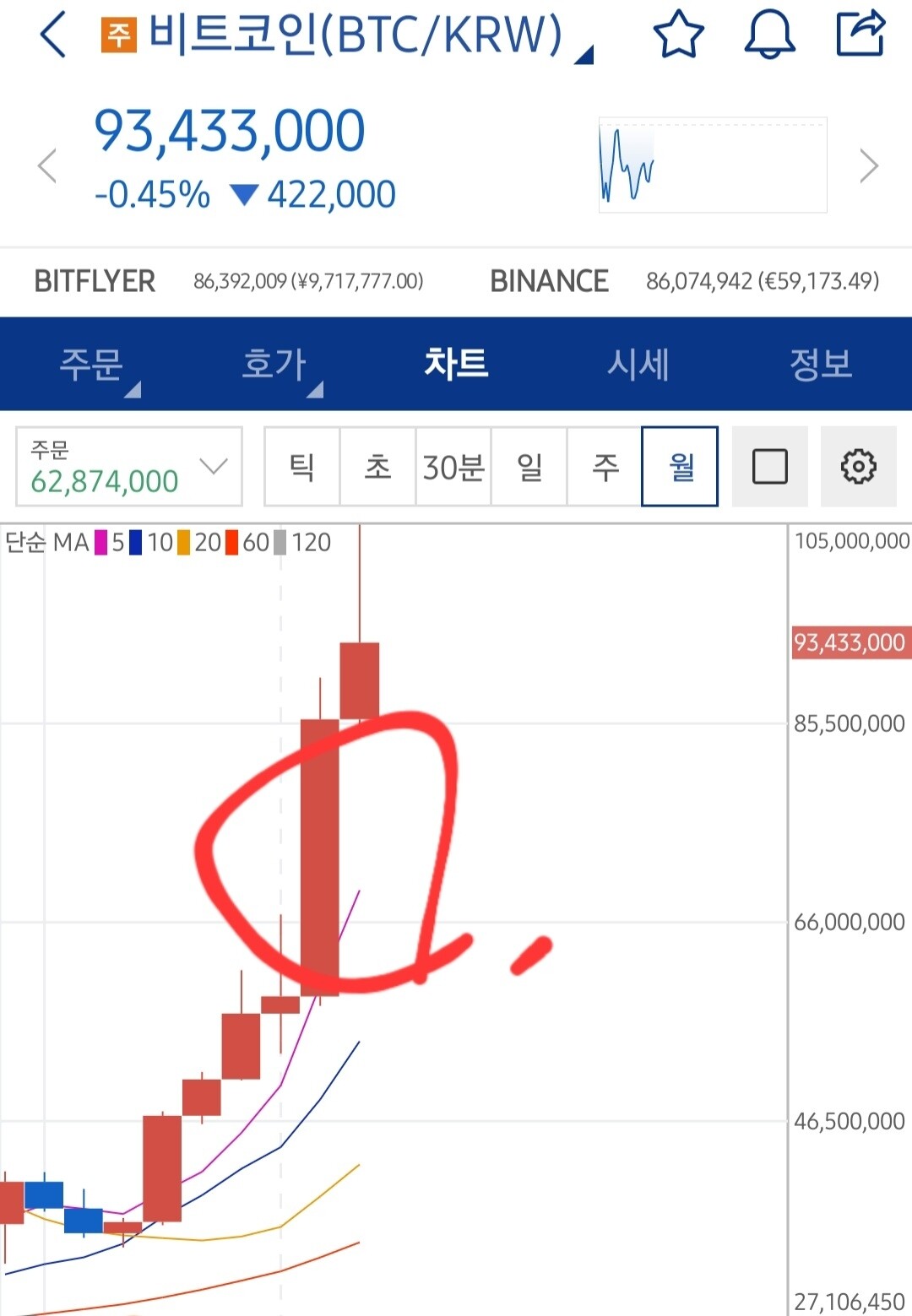Viewport: 912px width, 1316px height.
Task: Switch to the 시세 tab
Action: coord(638,364)
